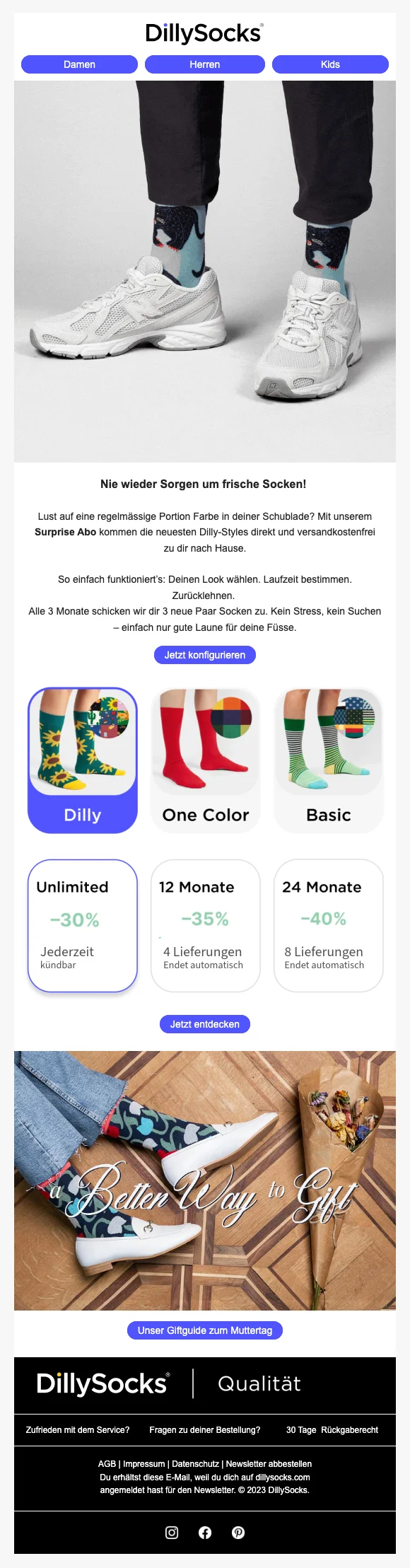Tap Jetzt entdecken button
Viewport: 410px width, 1568px height.
pyautogui.click(x=205, y=1024)
